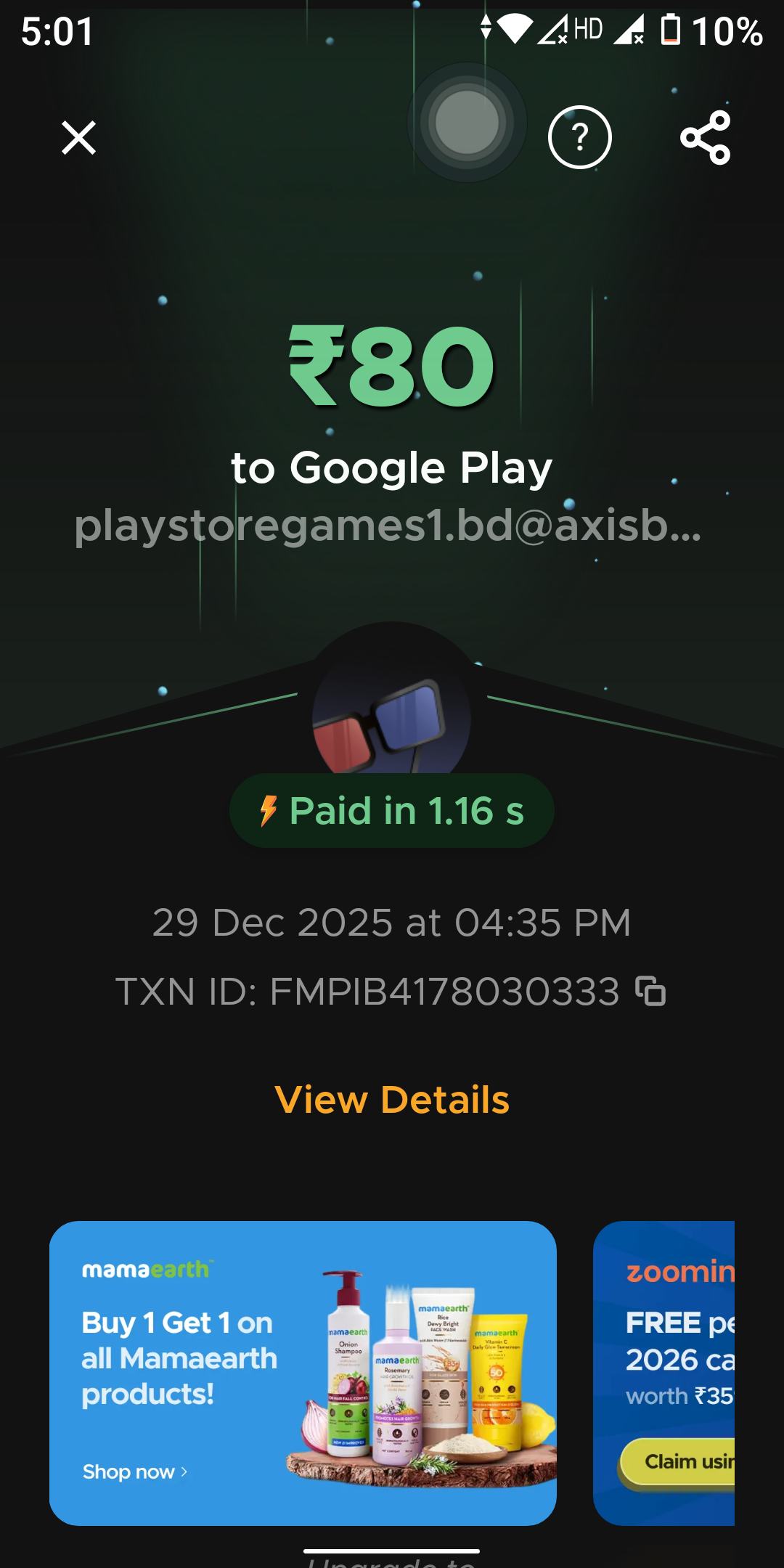Open View Details for this payment
784x1568 pixels.
pyautogui.click(x=392, y=1100)
